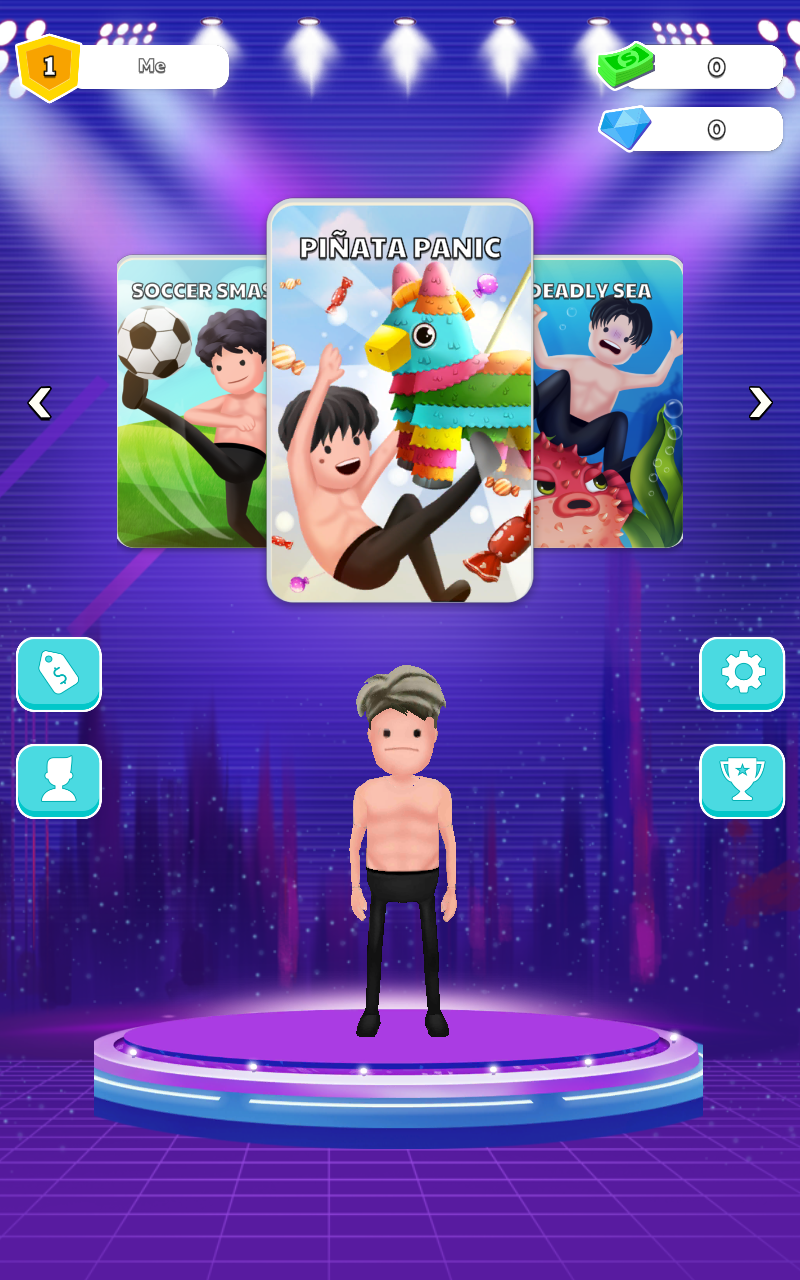Open the character profile button
The image size is (800, 1280).
coord(59,781)
